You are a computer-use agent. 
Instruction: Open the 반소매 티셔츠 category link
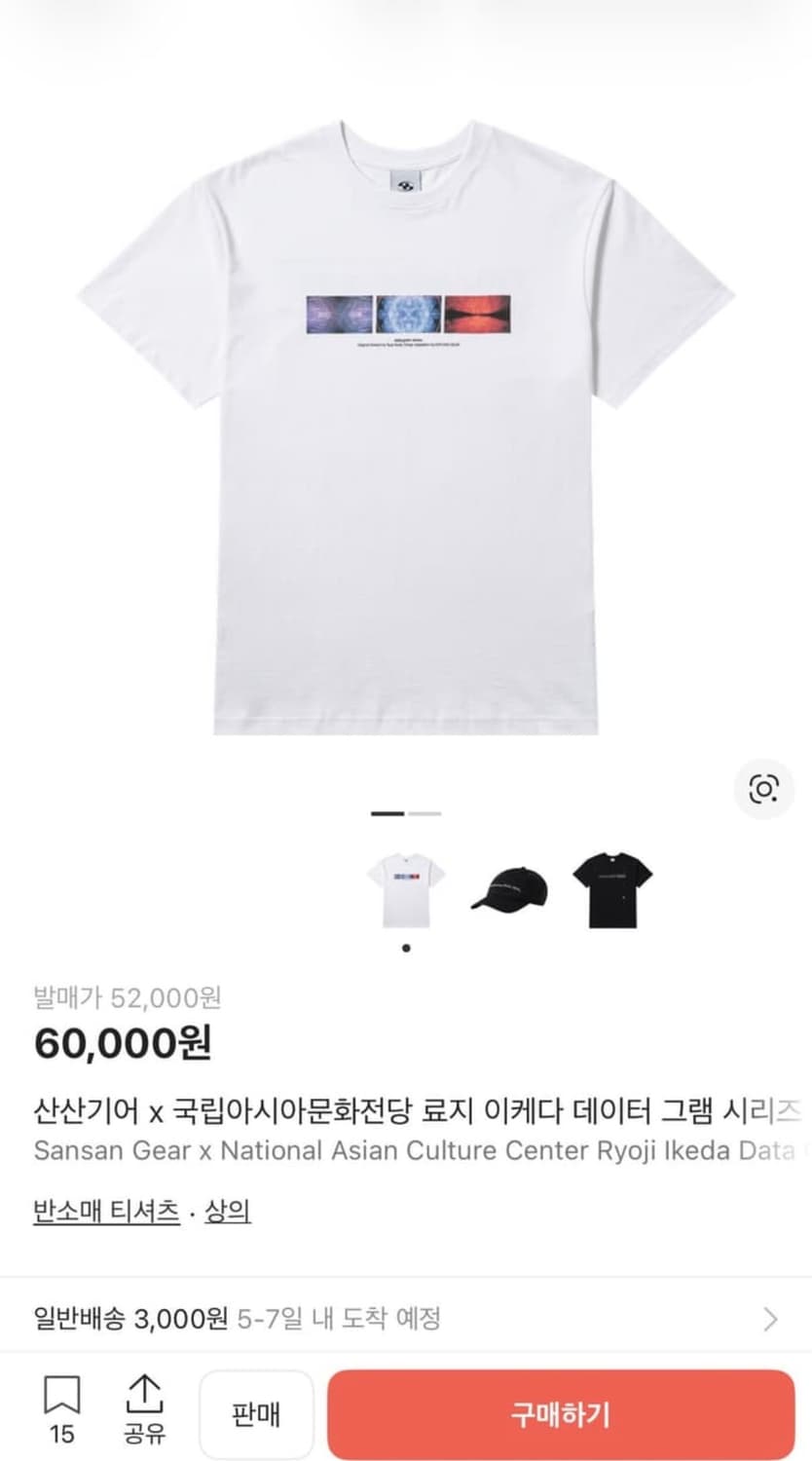pyautogui.click(x=105, y=1210)
